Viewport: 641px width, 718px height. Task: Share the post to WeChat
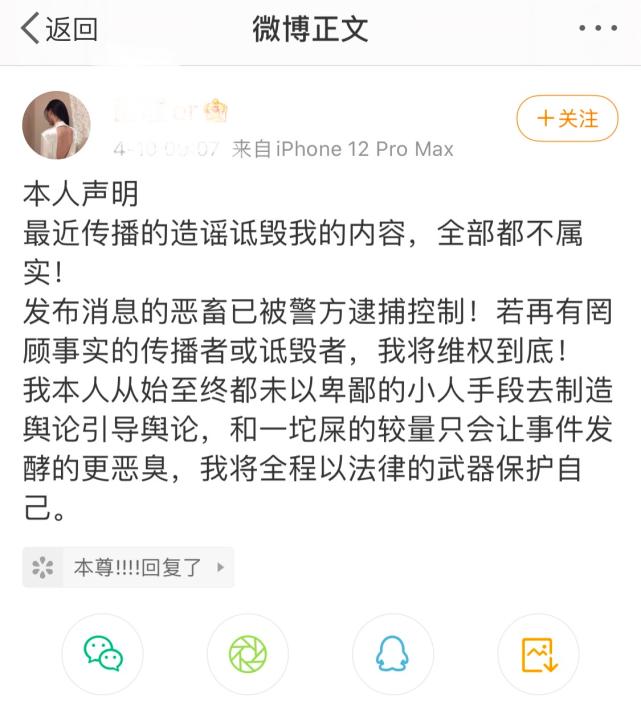(x=103, y=655)
